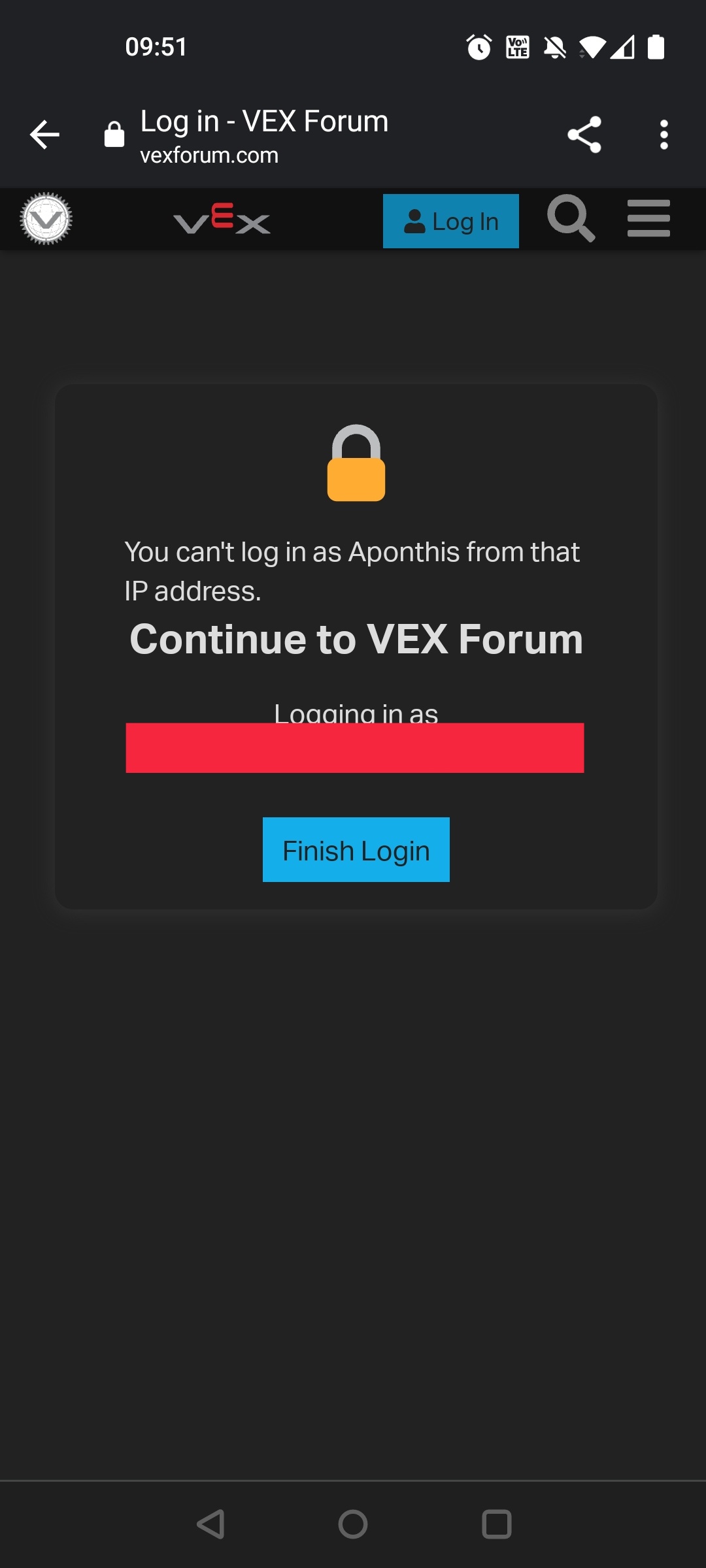Open the VEX logo home link
Screen dimensions: 706x1568
(x=222, y=220)
